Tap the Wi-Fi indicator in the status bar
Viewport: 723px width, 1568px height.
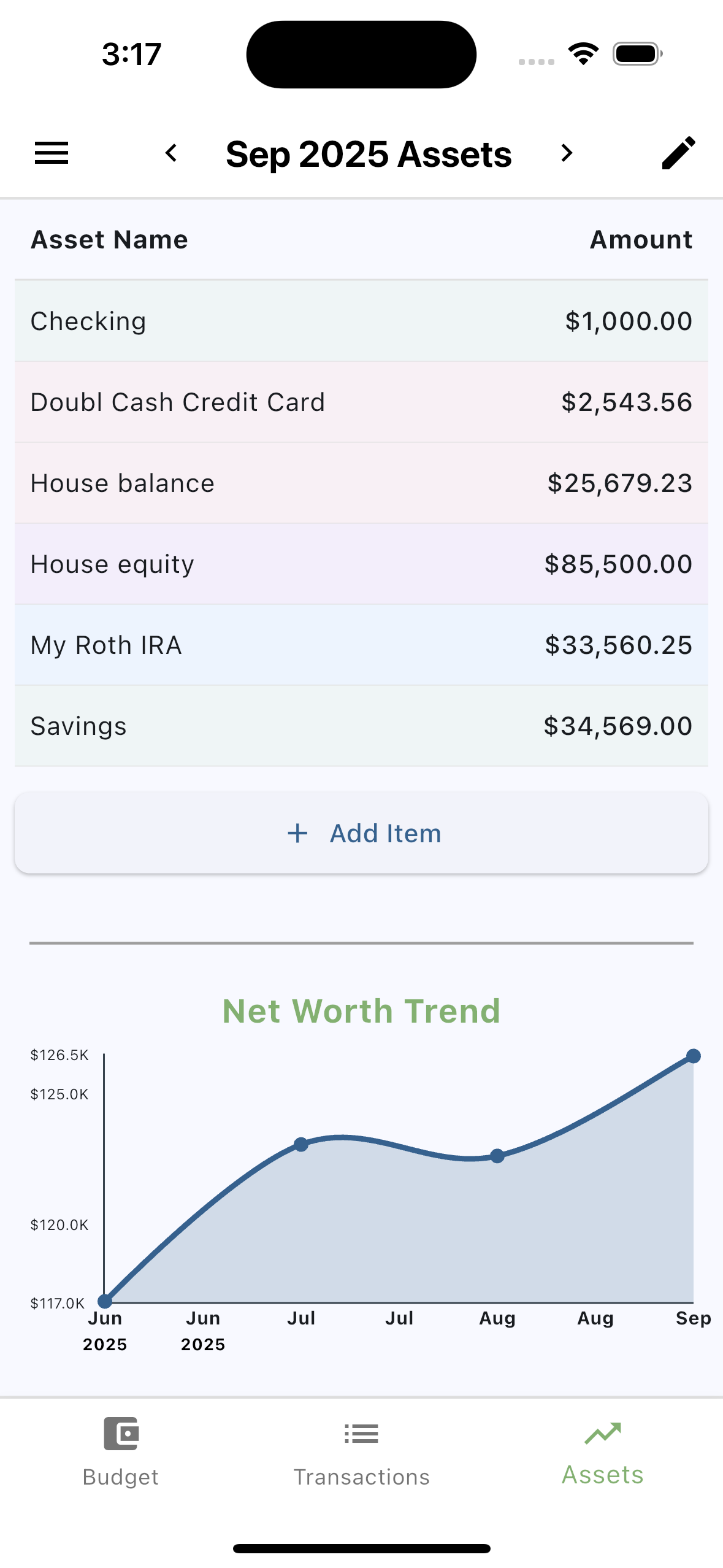click(x=583, y=53)
